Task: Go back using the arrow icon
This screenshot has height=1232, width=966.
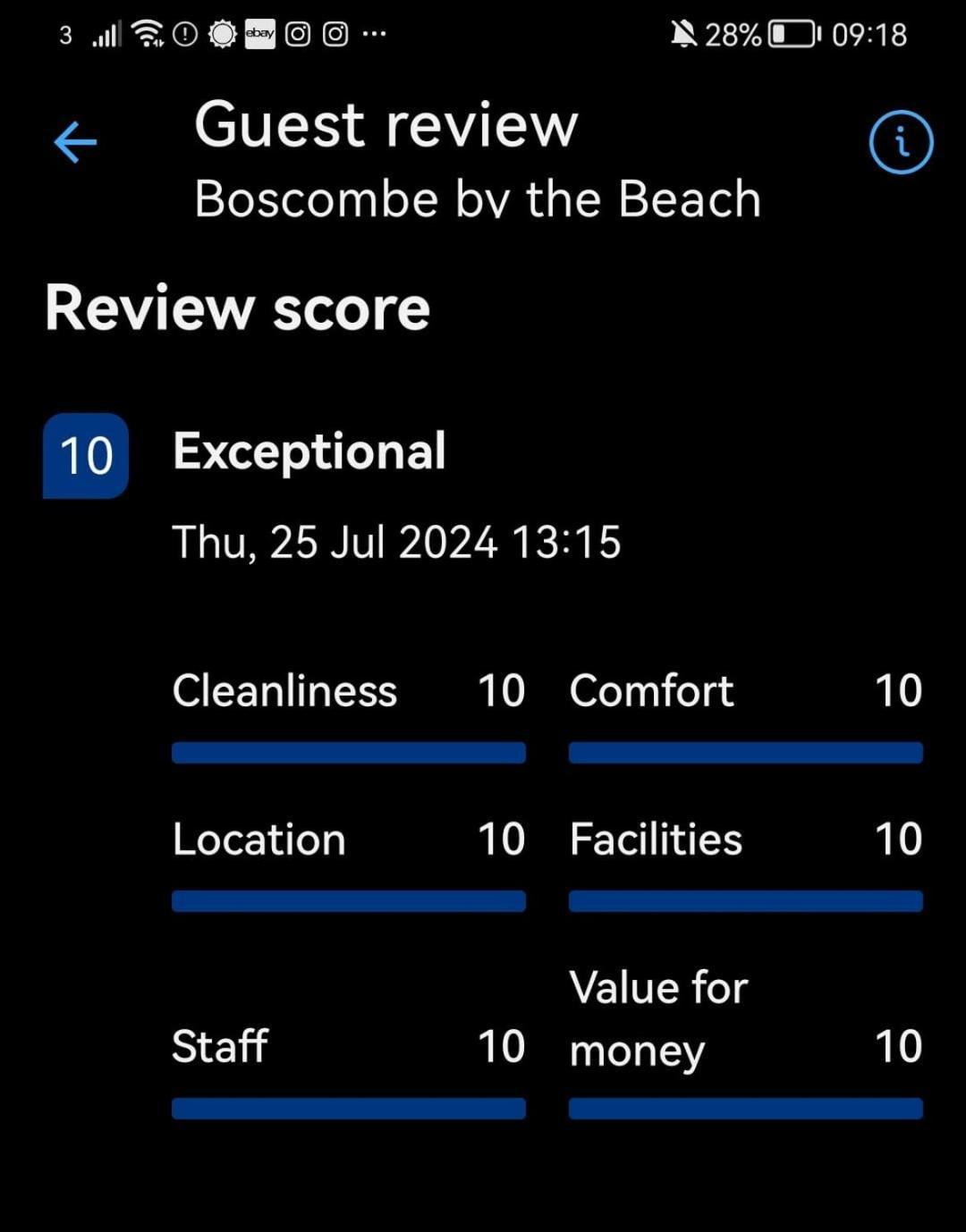Action: point(75,142)
